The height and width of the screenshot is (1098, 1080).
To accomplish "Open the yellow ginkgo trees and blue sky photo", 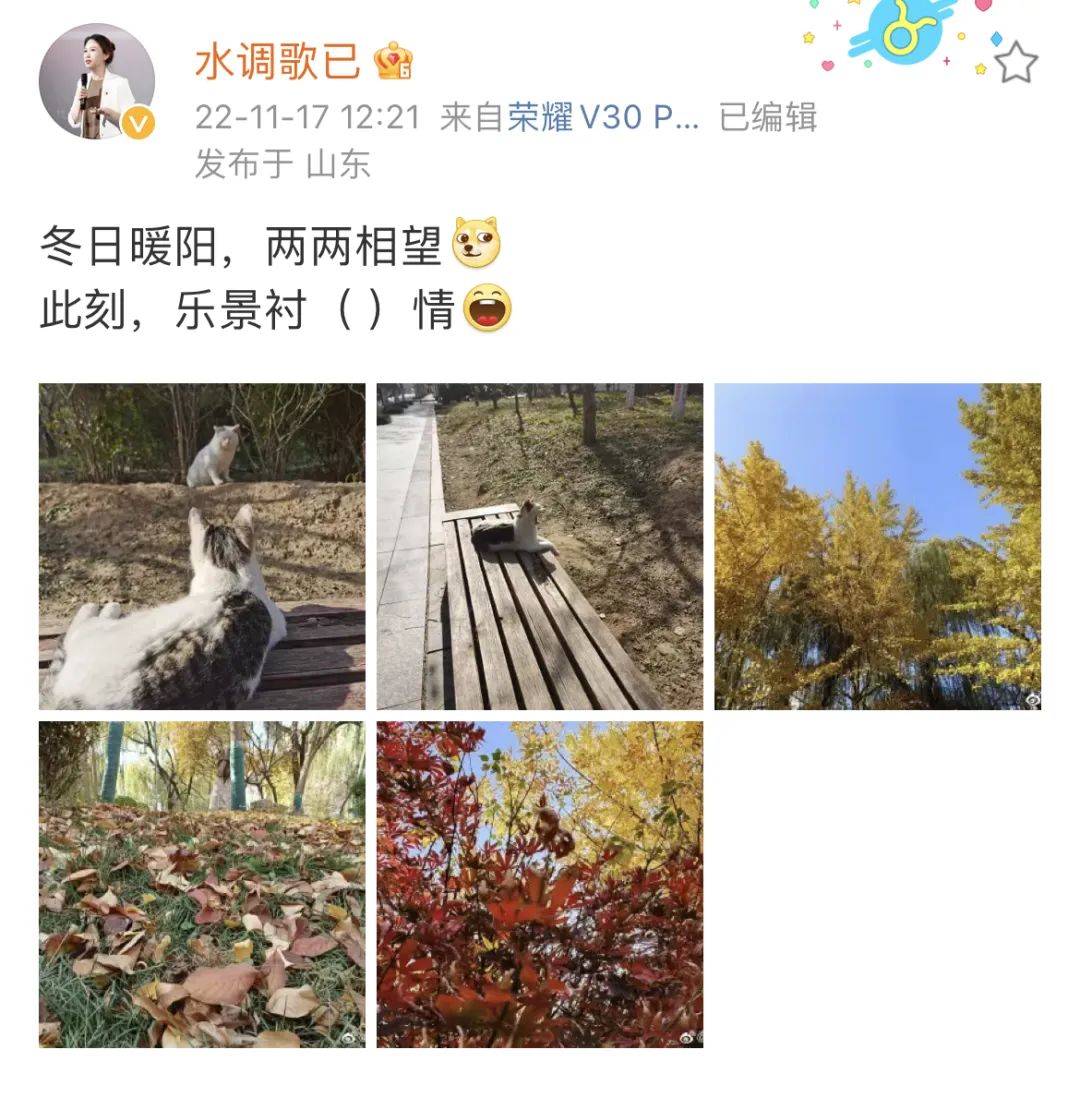I will tap(877, 546).
